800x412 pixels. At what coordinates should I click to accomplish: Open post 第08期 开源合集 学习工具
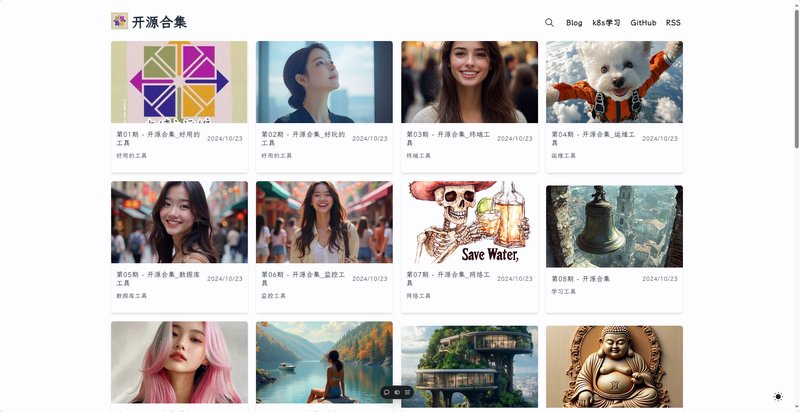pos(580,279)
